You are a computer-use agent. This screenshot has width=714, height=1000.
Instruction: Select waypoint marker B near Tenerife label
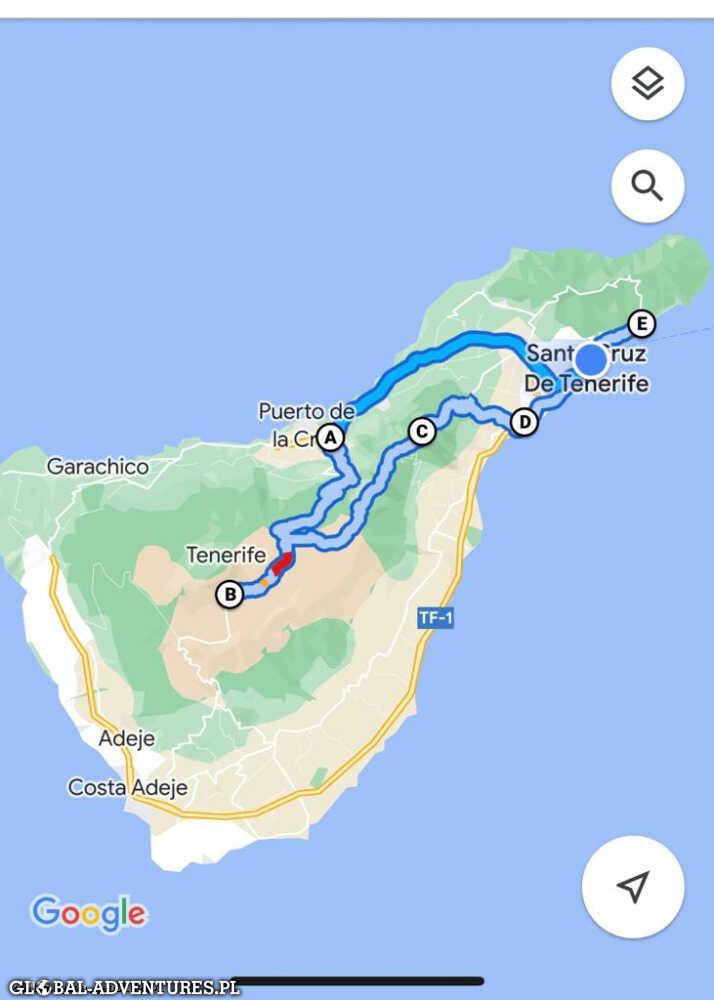(x=230, y=595)
